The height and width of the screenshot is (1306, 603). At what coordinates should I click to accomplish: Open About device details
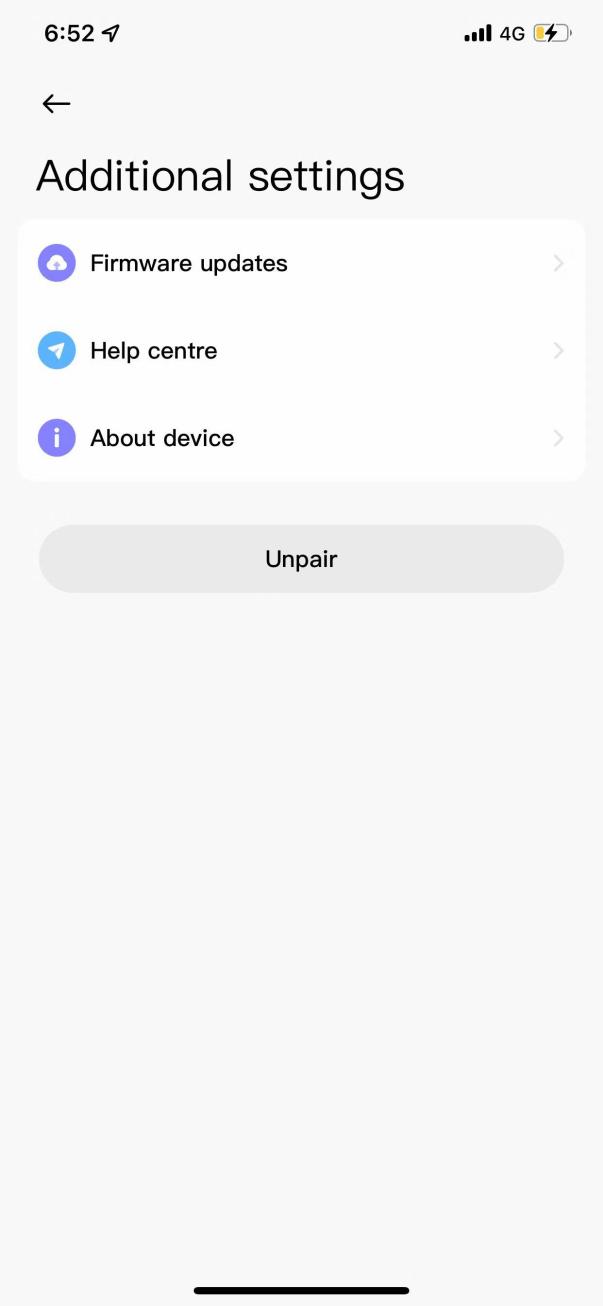[300, 438]
